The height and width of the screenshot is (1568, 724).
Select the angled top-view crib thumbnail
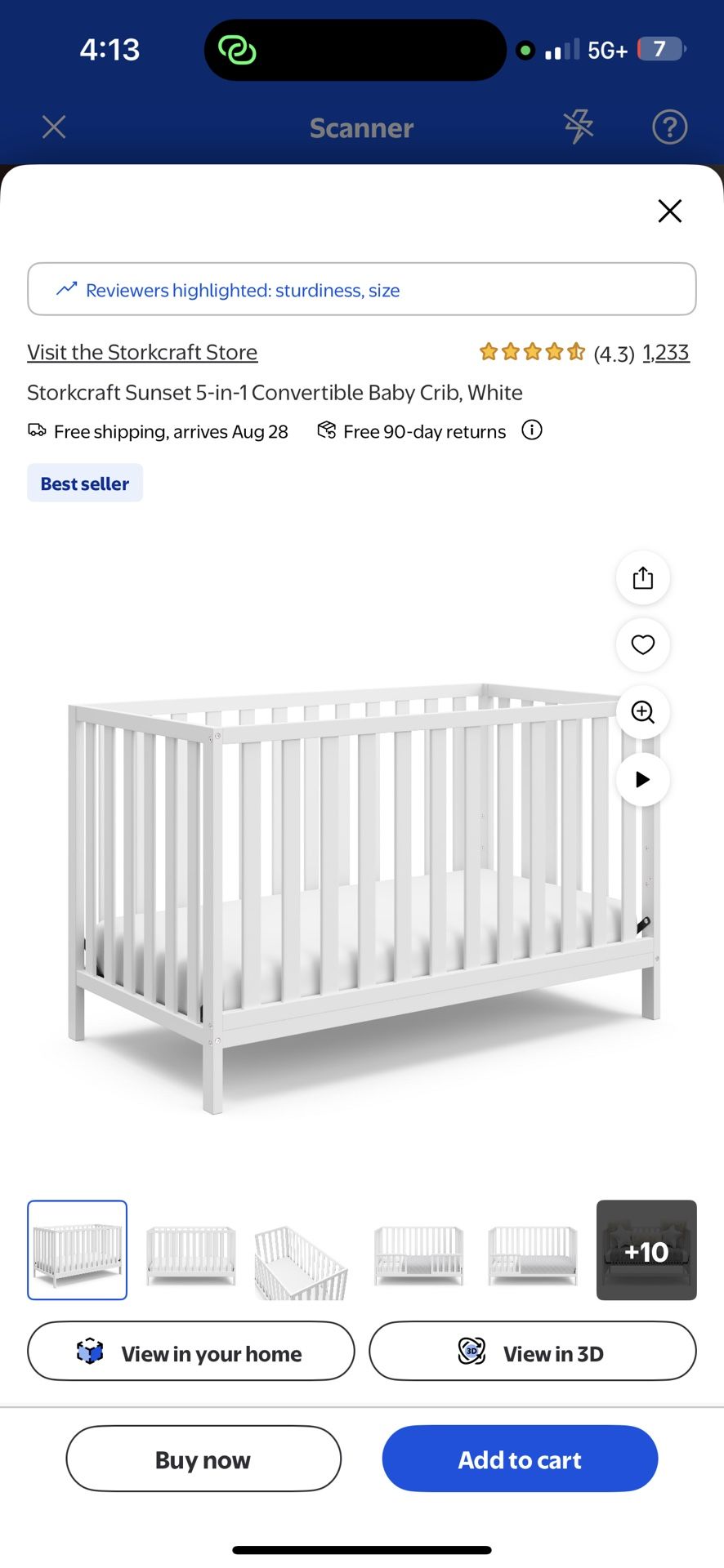pos(302,1250)
